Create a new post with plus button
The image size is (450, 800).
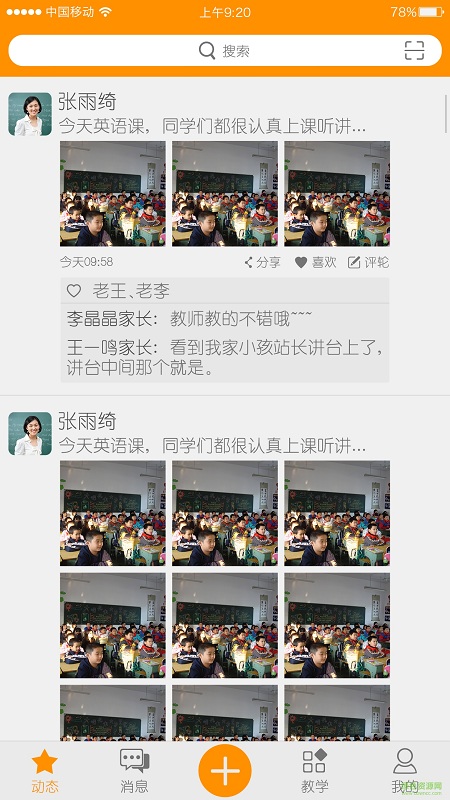tap(225, 770)
